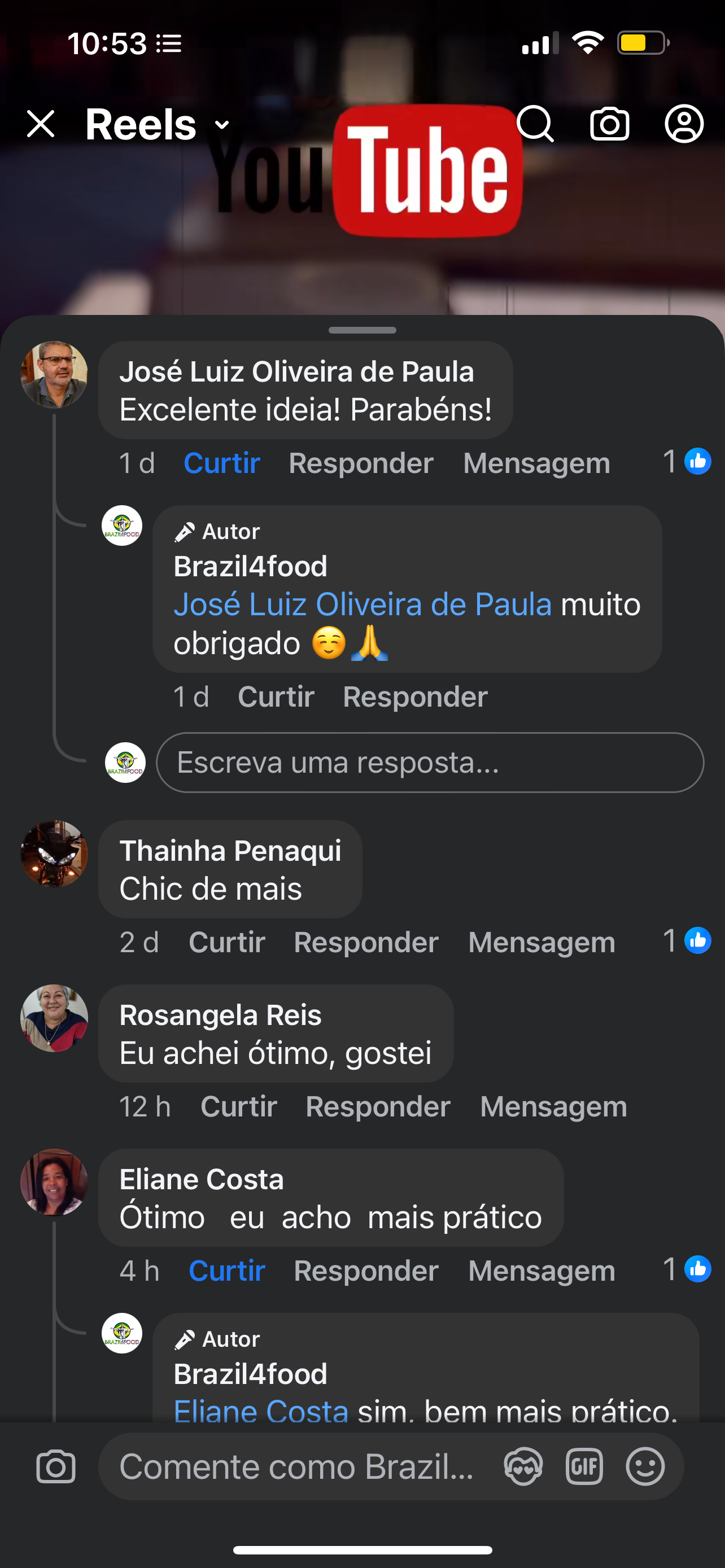Like Thainha Penaqui's comment
This screenshot has width=725, height=1568.
226,942
